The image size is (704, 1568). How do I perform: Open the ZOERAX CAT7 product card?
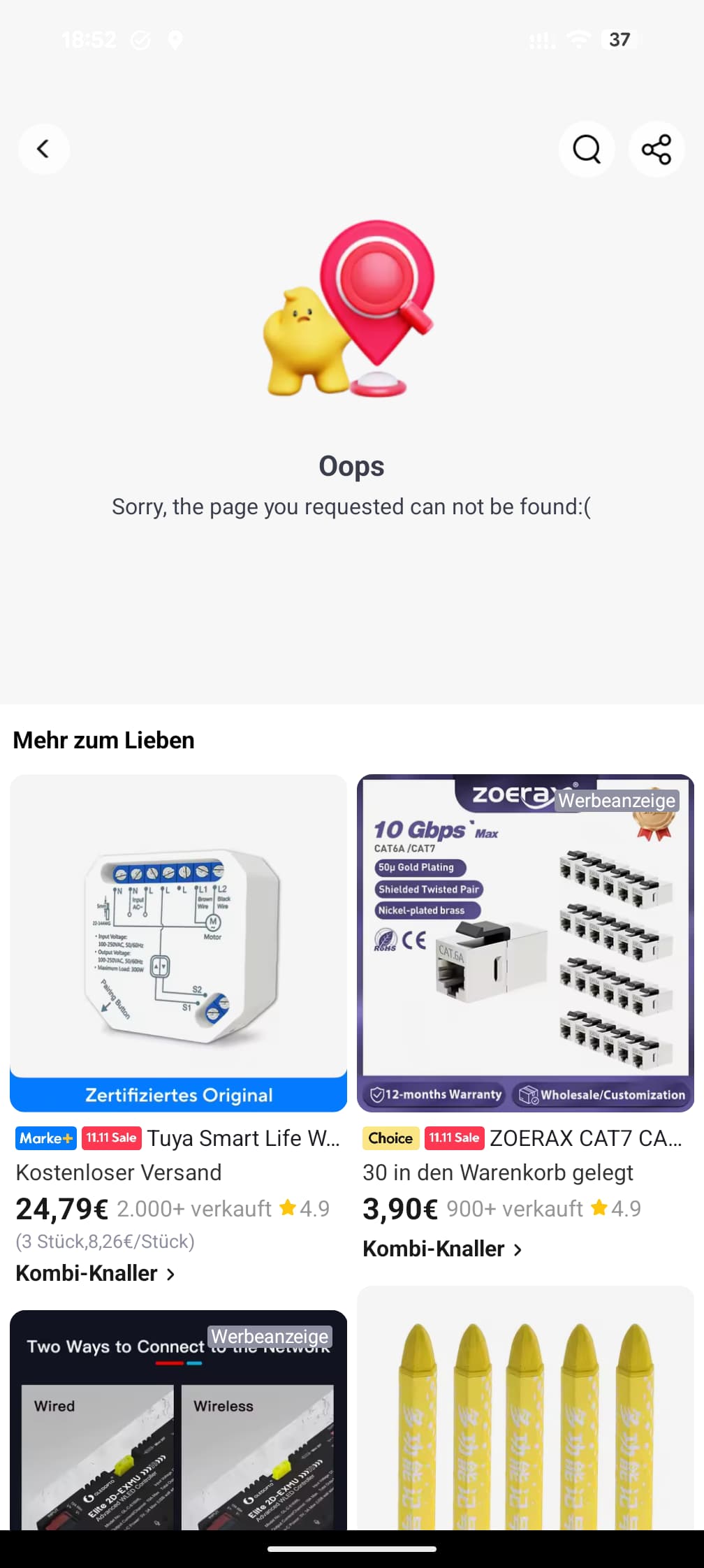(525, 943)
